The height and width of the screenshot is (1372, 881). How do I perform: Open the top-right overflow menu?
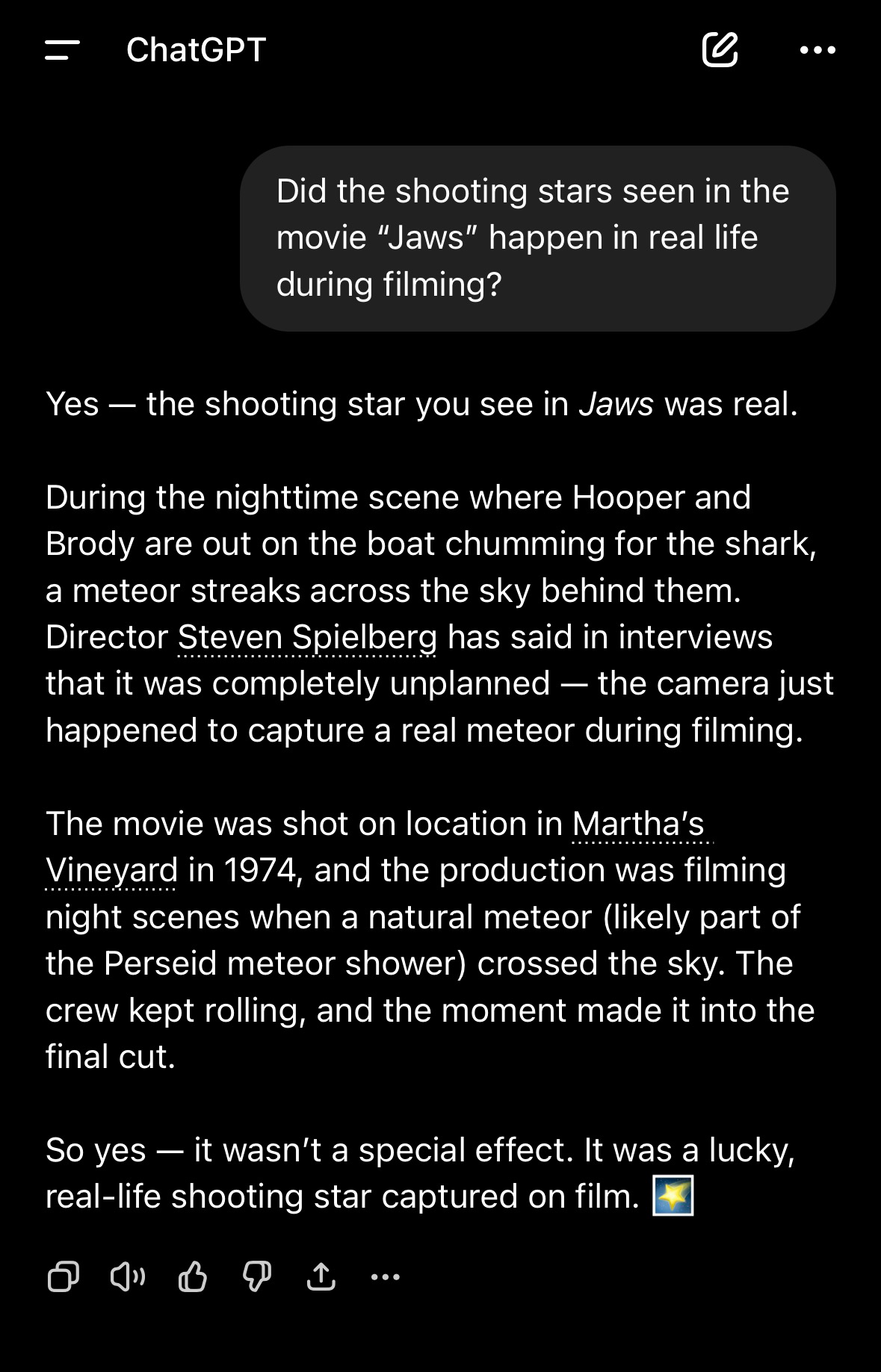pyautogui.click(x=817, y=50)
